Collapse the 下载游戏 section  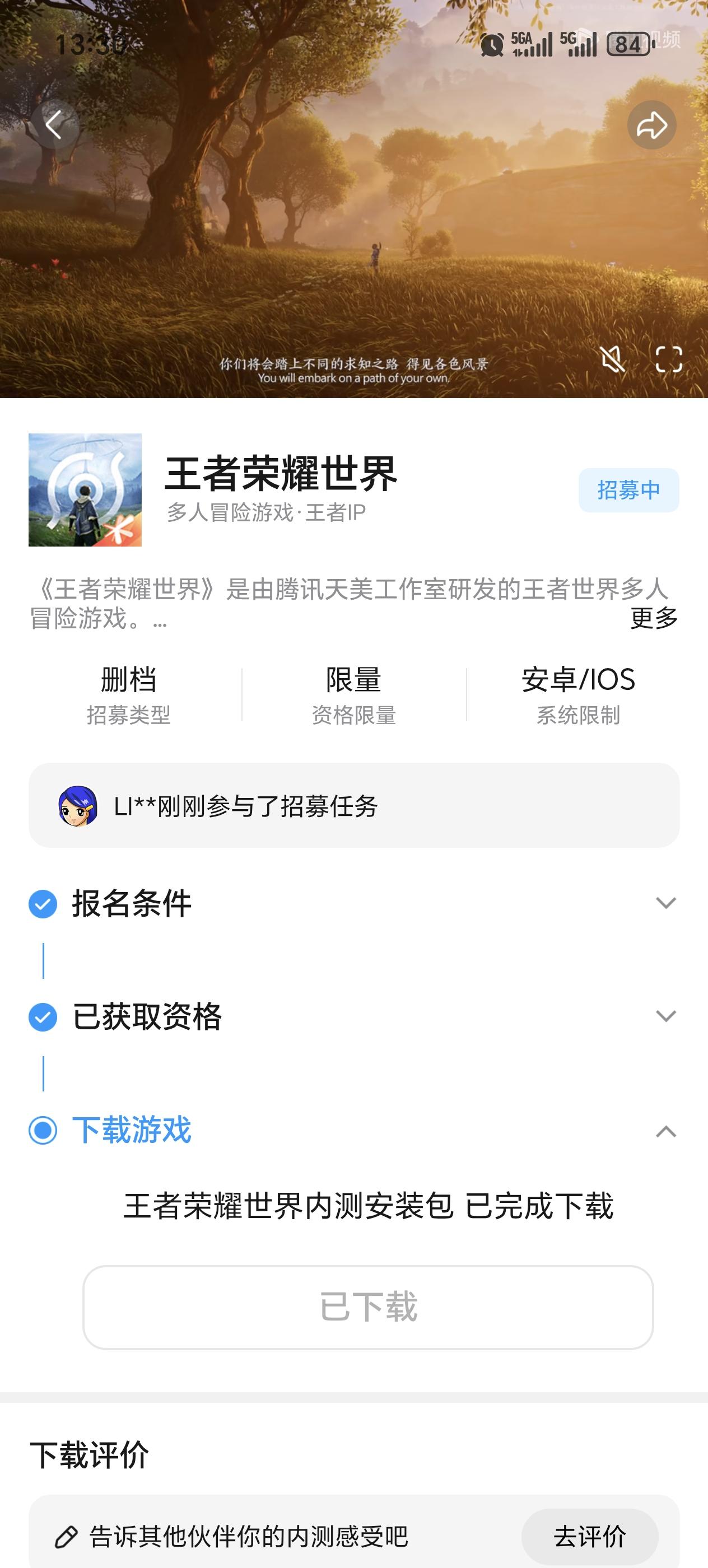tap(665, 1131)
